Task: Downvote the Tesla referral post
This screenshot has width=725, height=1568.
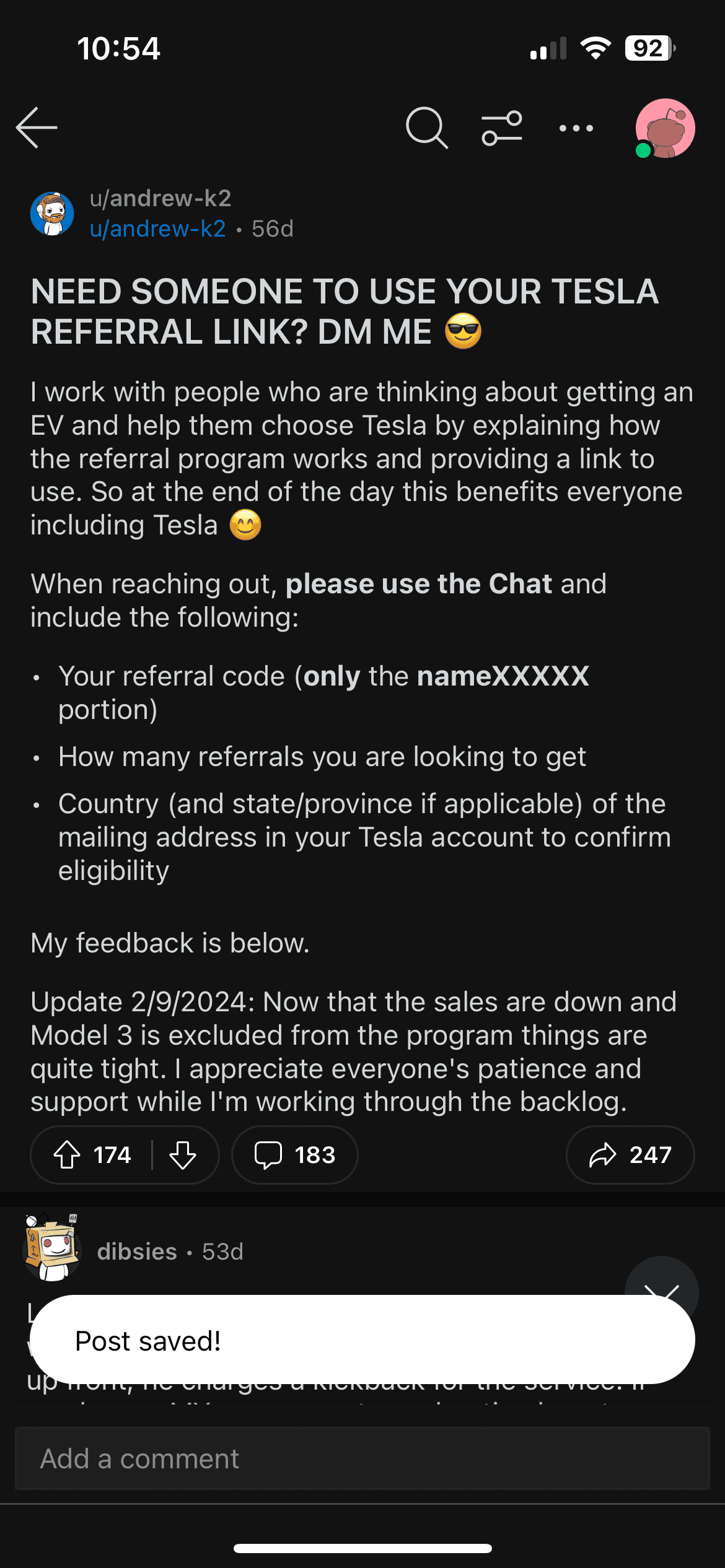Action: (183, 1155)
